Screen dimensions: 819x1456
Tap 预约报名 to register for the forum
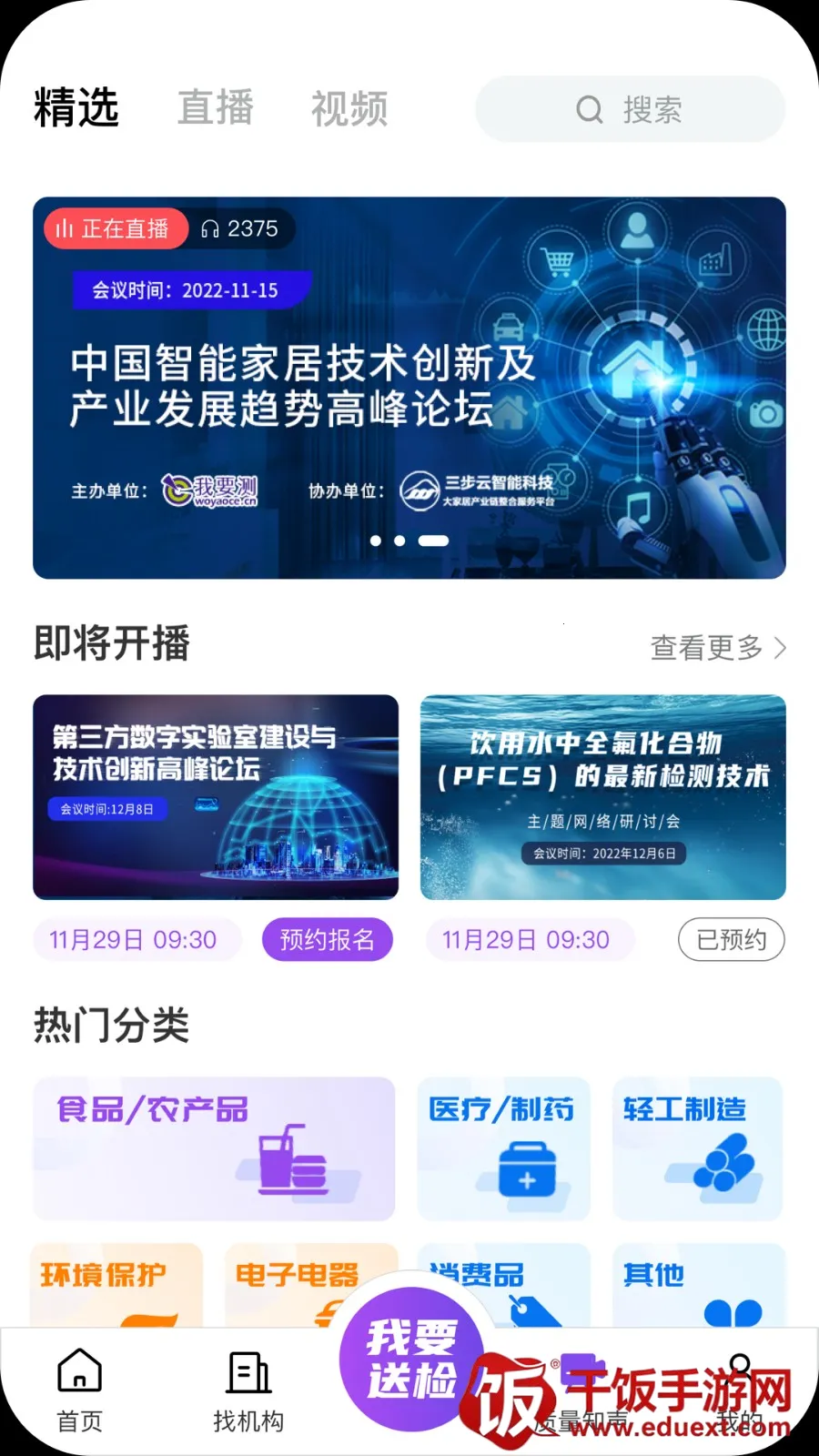pyautogui.click(x=327, y=940)
